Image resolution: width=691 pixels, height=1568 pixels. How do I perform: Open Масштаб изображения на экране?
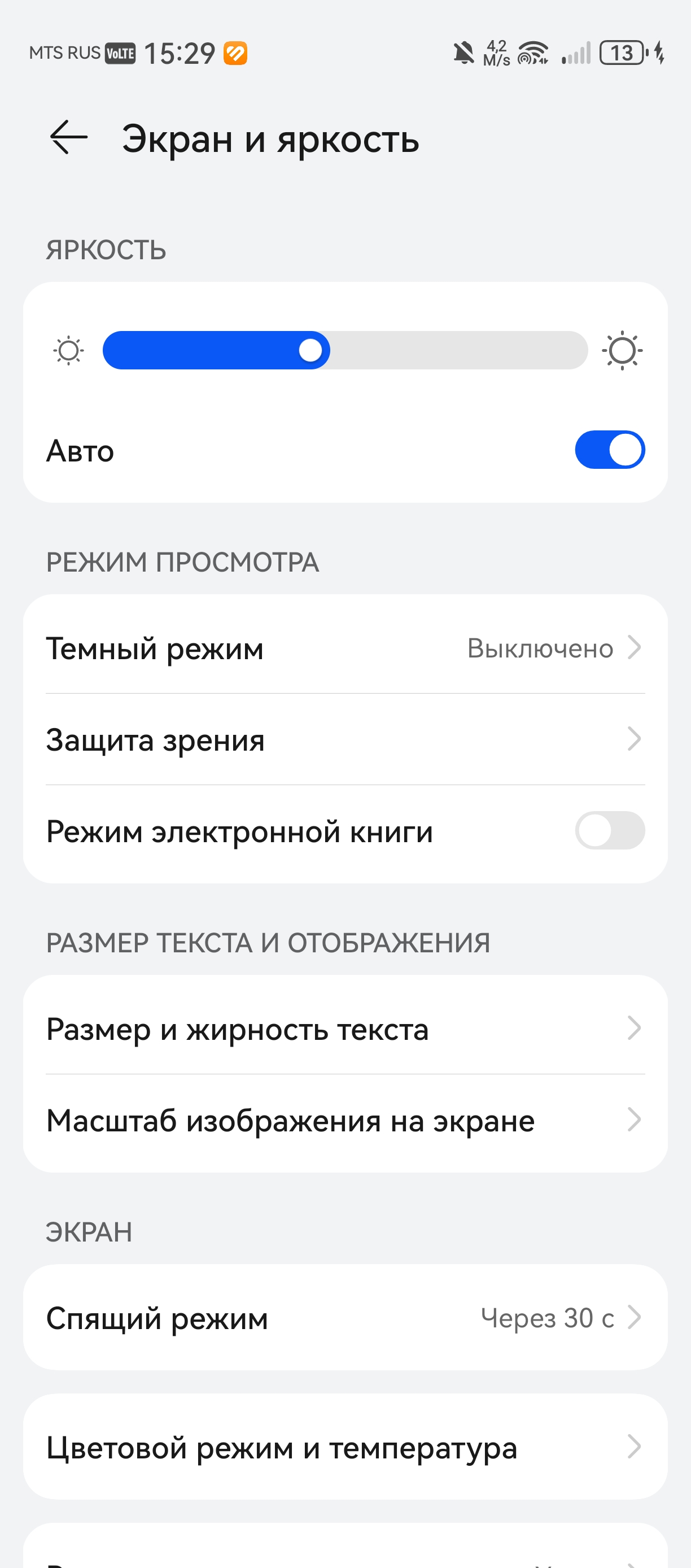345,1120
